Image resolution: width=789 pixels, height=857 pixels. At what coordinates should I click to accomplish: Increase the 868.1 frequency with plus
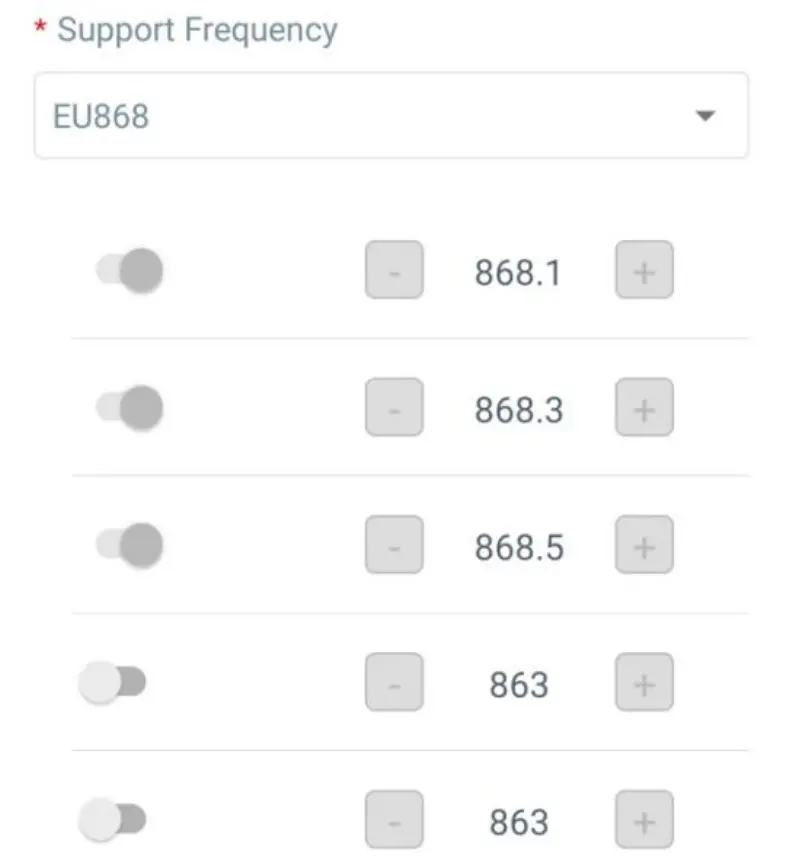click(644, 271)
